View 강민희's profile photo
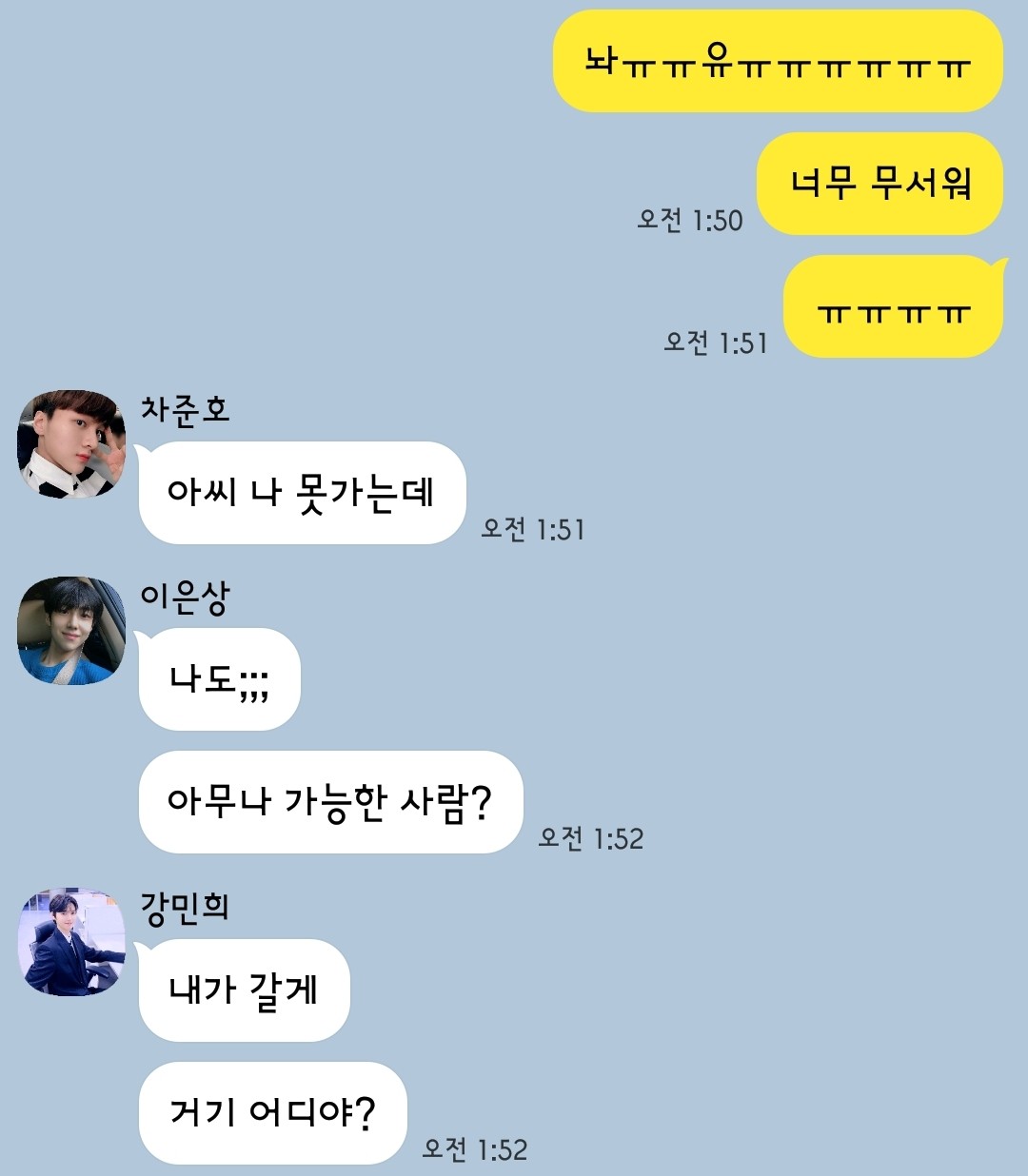1028x1176 pixels. [71, 942]
